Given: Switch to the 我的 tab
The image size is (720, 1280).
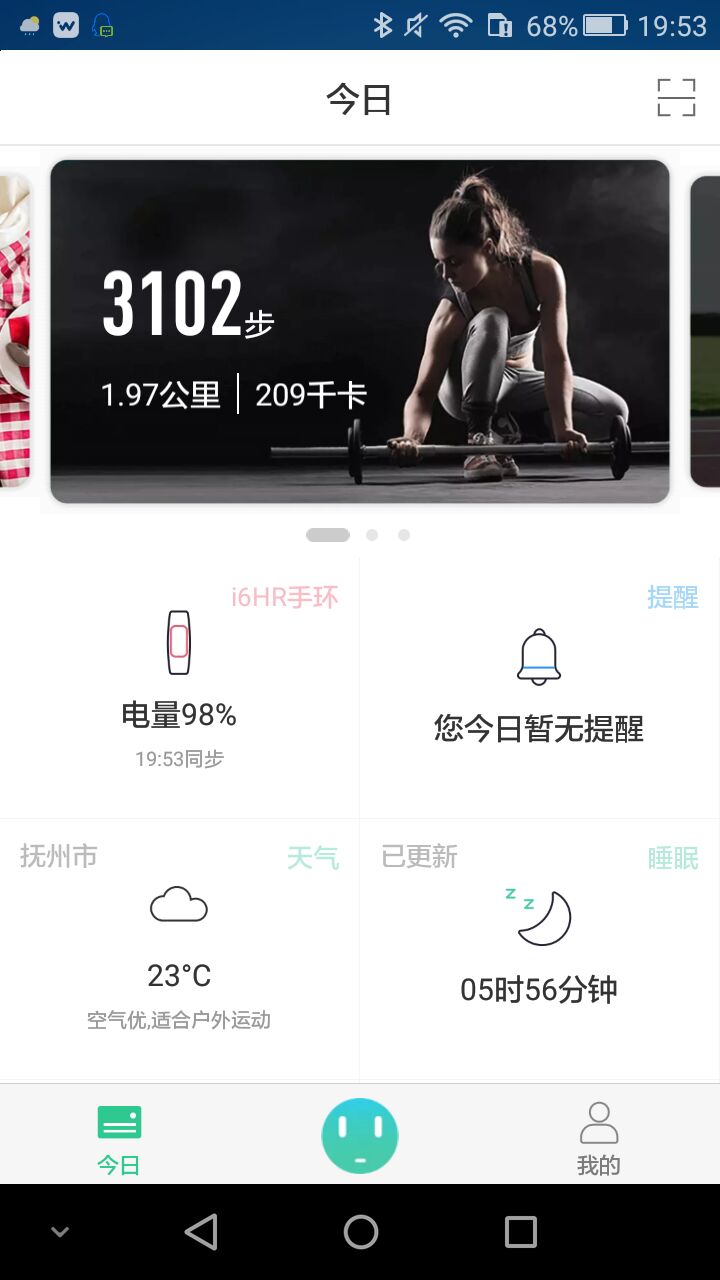Looking at the screenshot, I should coord(599,1138).
